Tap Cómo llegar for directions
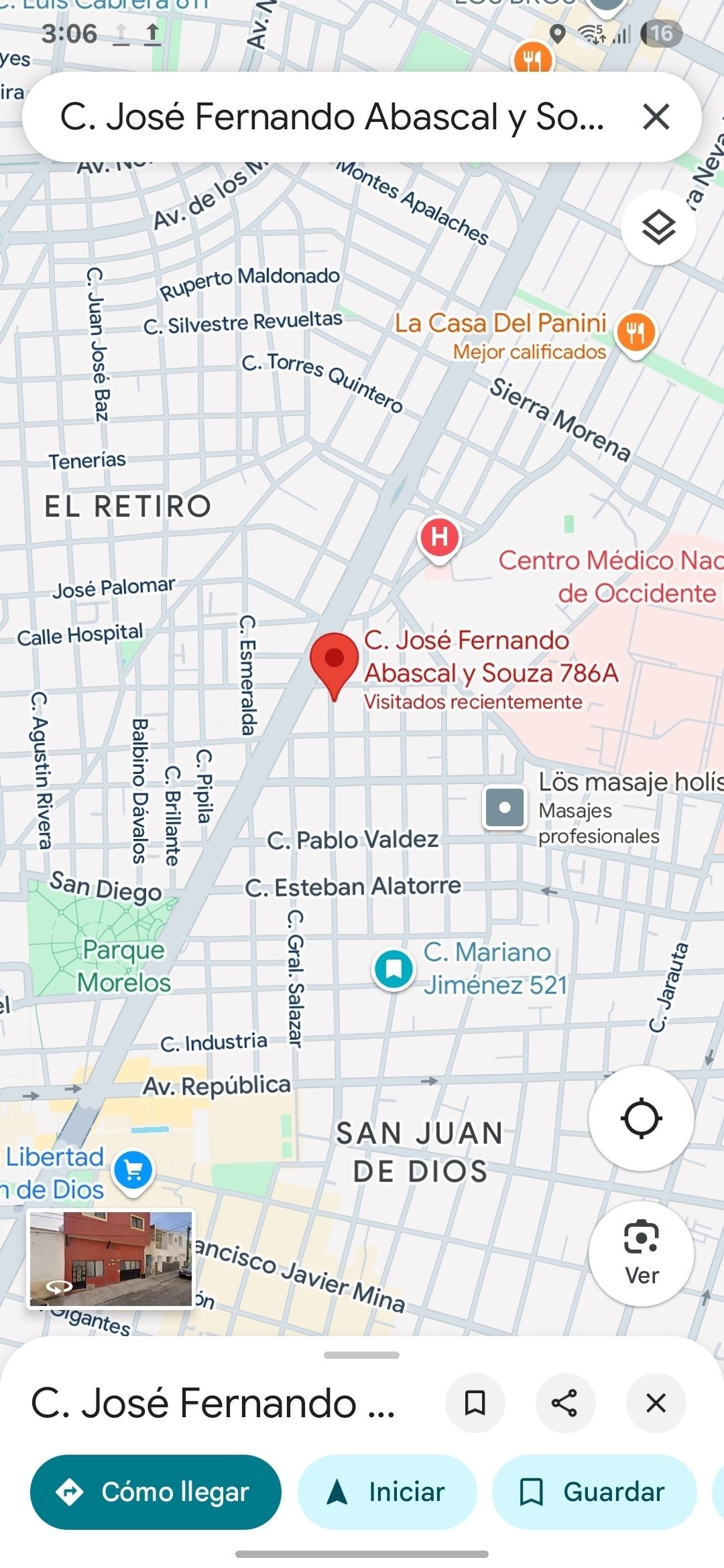The height and width of the screenshot is (1568, 724). tap(156, 1492)
